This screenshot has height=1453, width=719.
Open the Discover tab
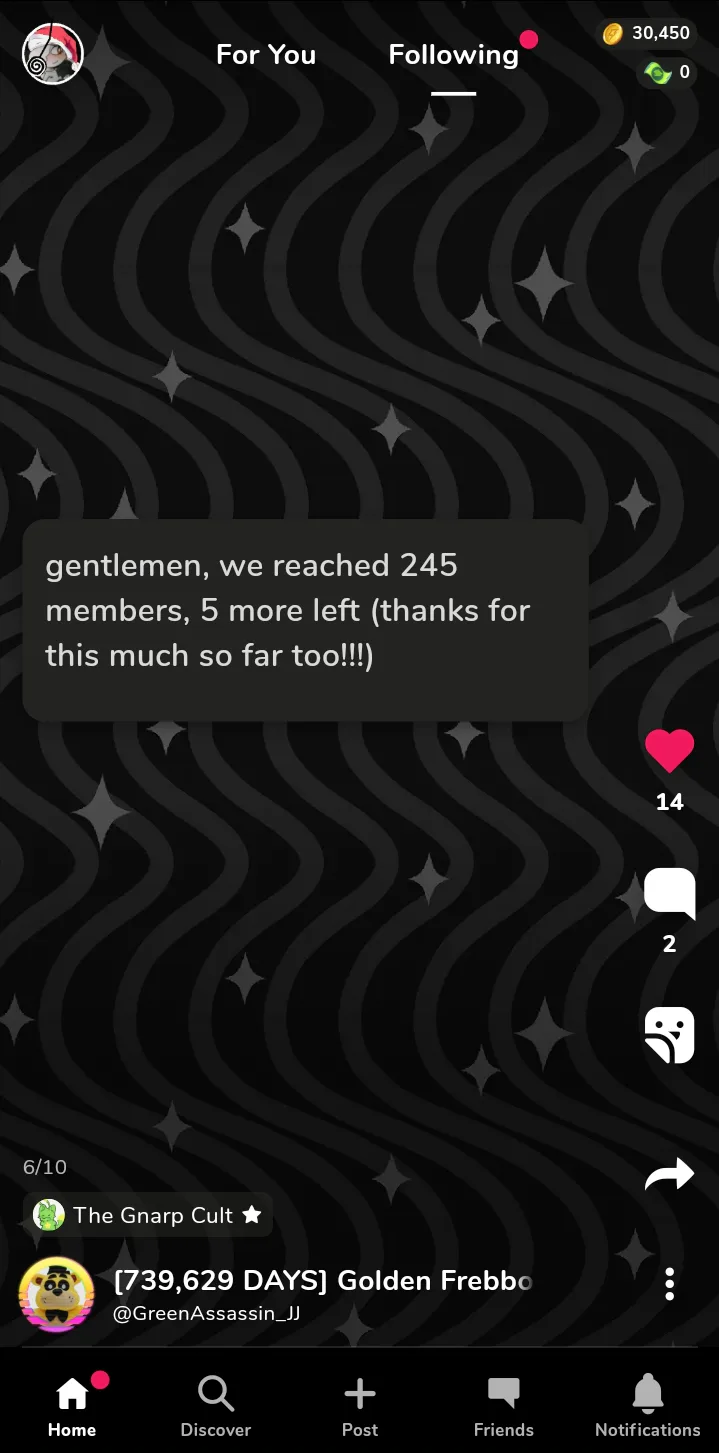coord(216,1405)
